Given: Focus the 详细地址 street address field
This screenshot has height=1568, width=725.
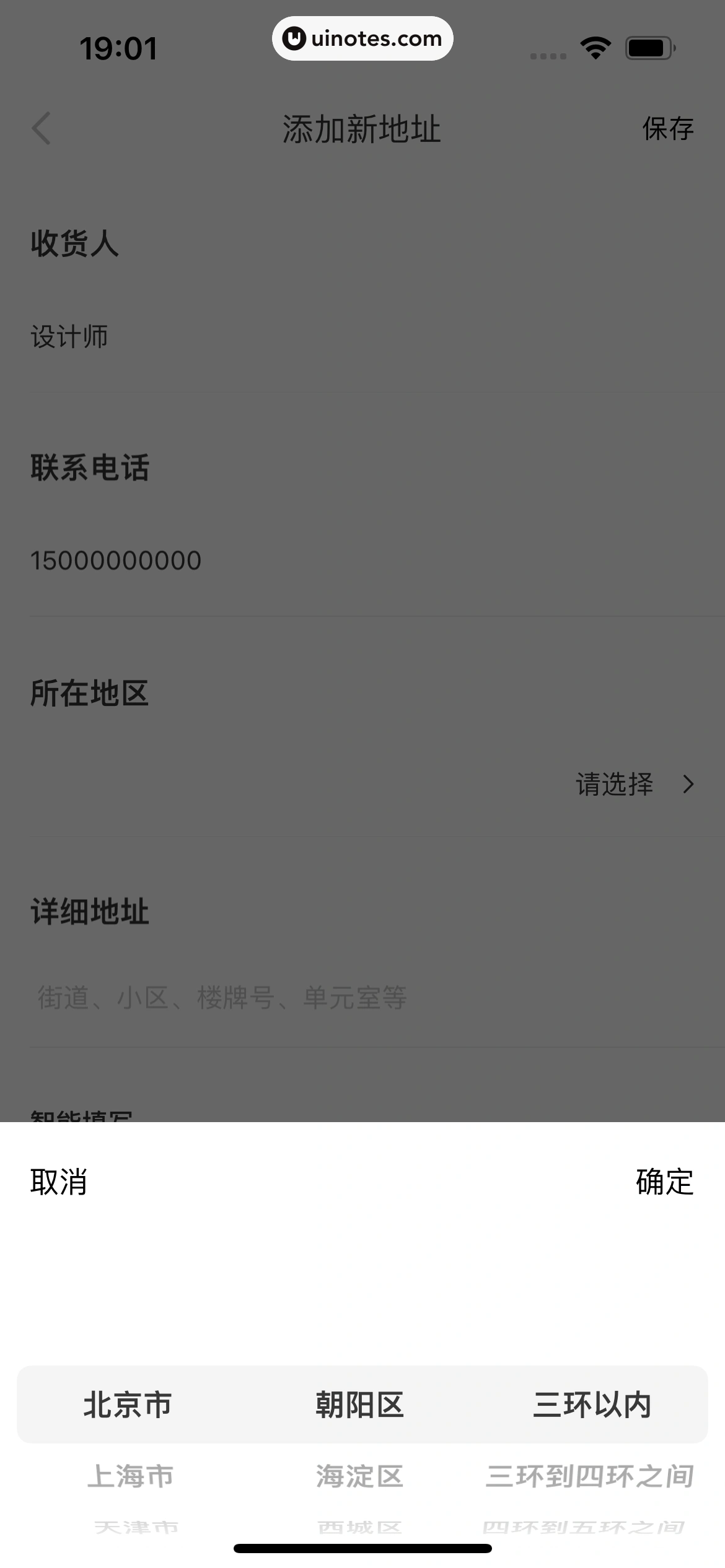Looking at the screenshot, I should pyautogui.click(x=310, y=998).
